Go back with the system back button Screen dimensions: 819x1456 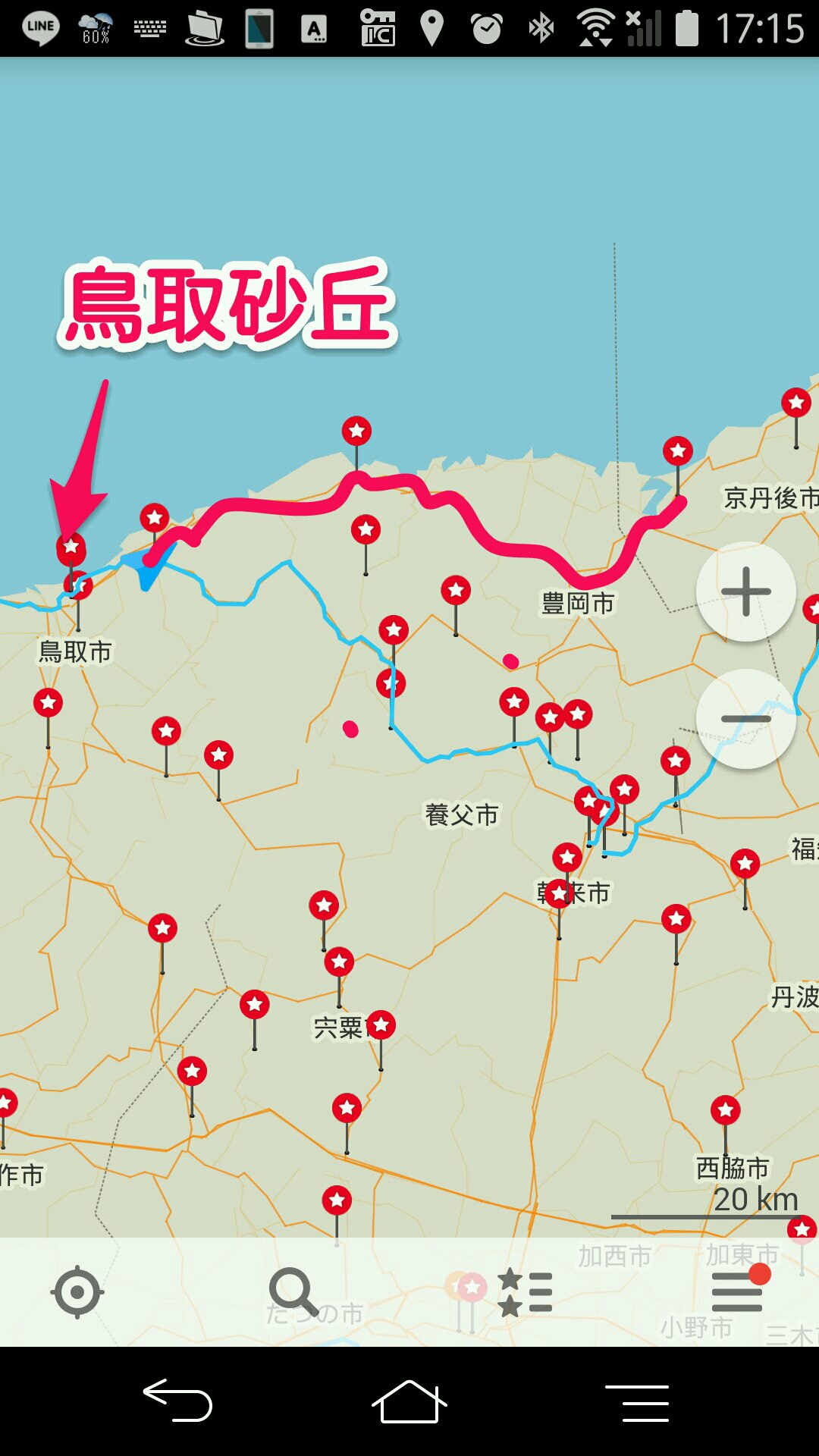point(178,1400)
